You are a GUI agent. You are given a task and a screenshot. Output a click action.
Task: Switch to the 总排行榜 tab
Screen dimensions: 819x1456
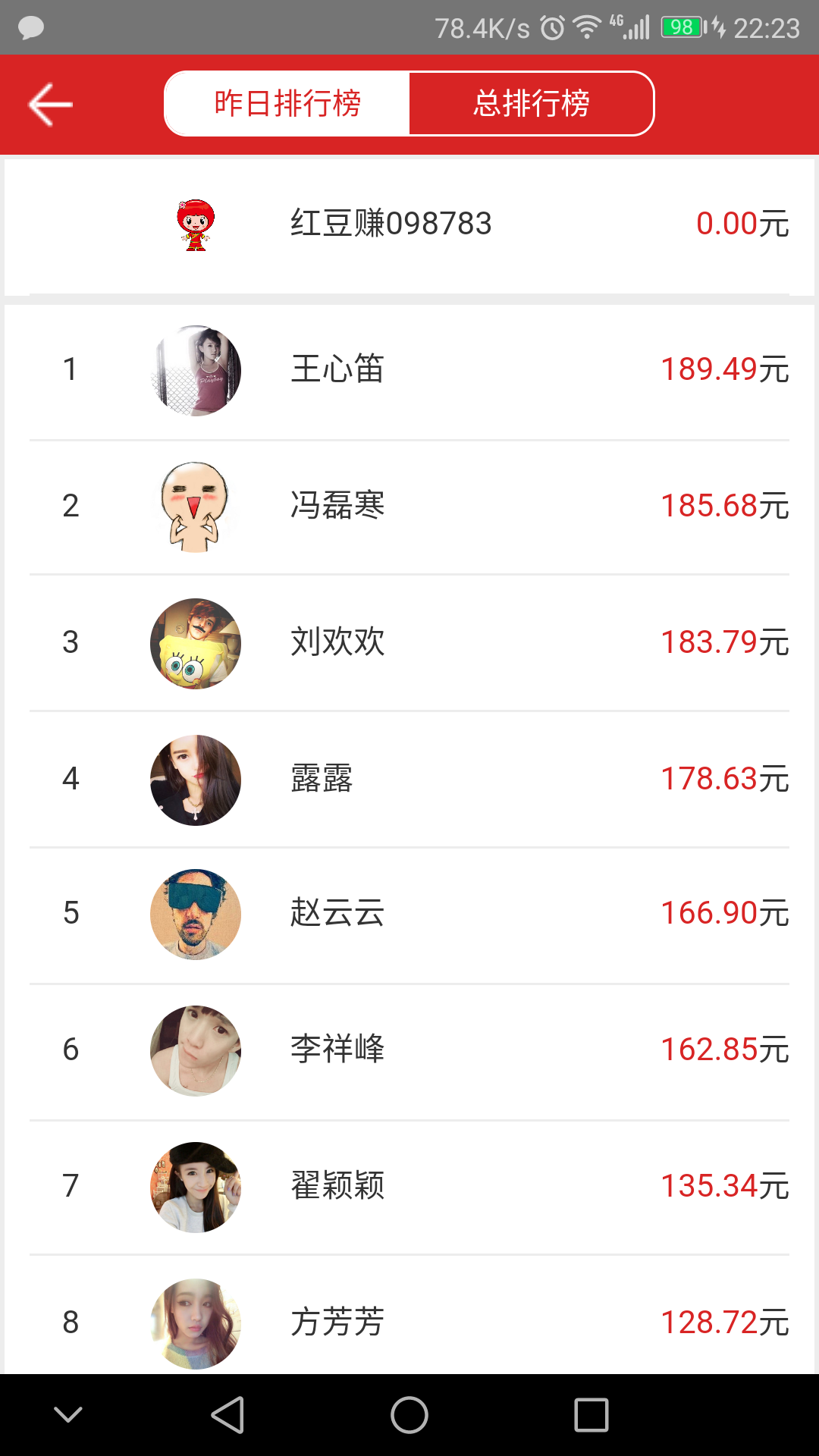tap(531, 104)
